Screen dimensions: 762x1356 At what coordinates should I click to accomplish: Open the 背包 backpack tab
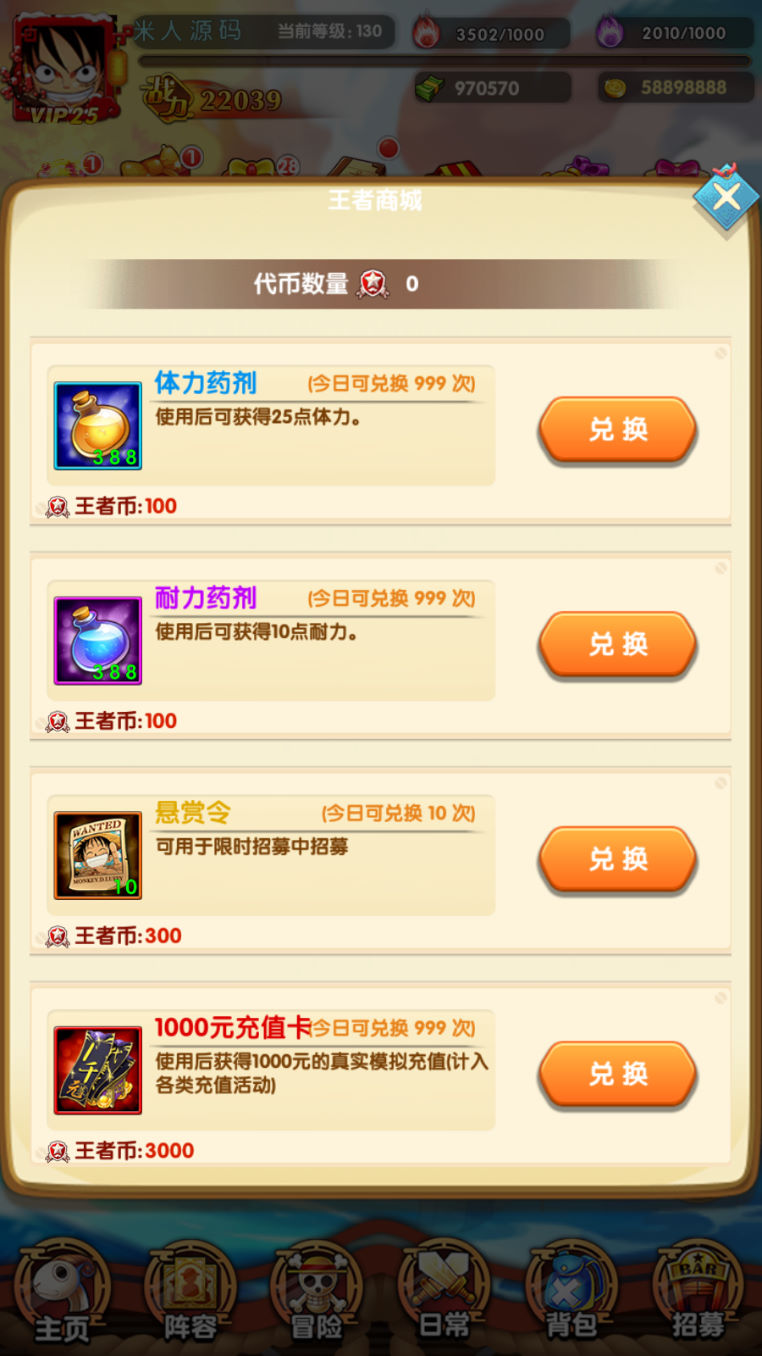click(571, 1297)
